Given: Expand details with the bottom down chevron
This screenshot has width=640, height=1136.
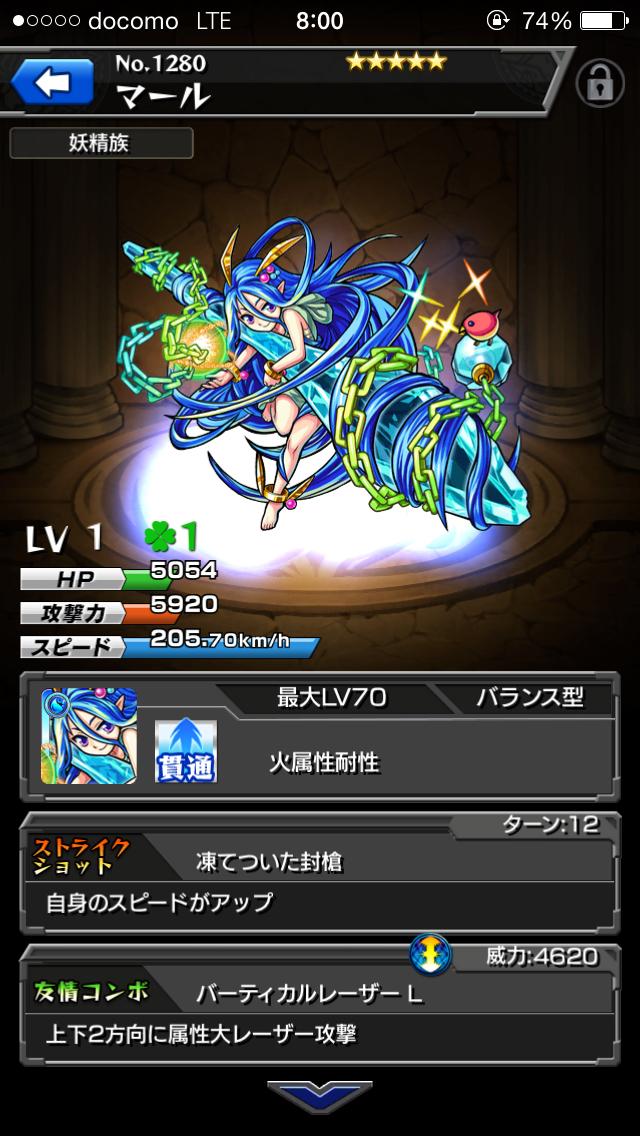Looking at the screenshot, I should 320,1097.
